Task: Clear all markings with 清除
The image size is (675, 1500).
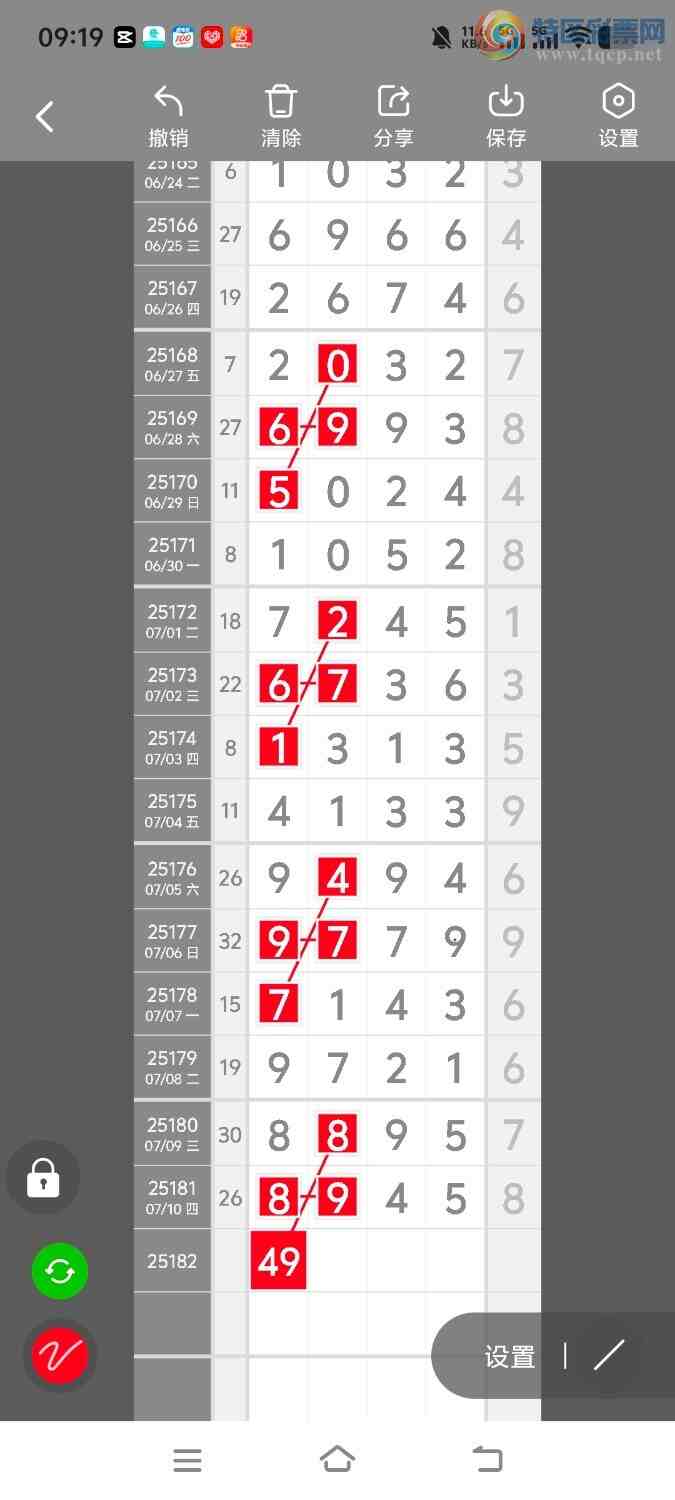Action: tap(281, 117)
